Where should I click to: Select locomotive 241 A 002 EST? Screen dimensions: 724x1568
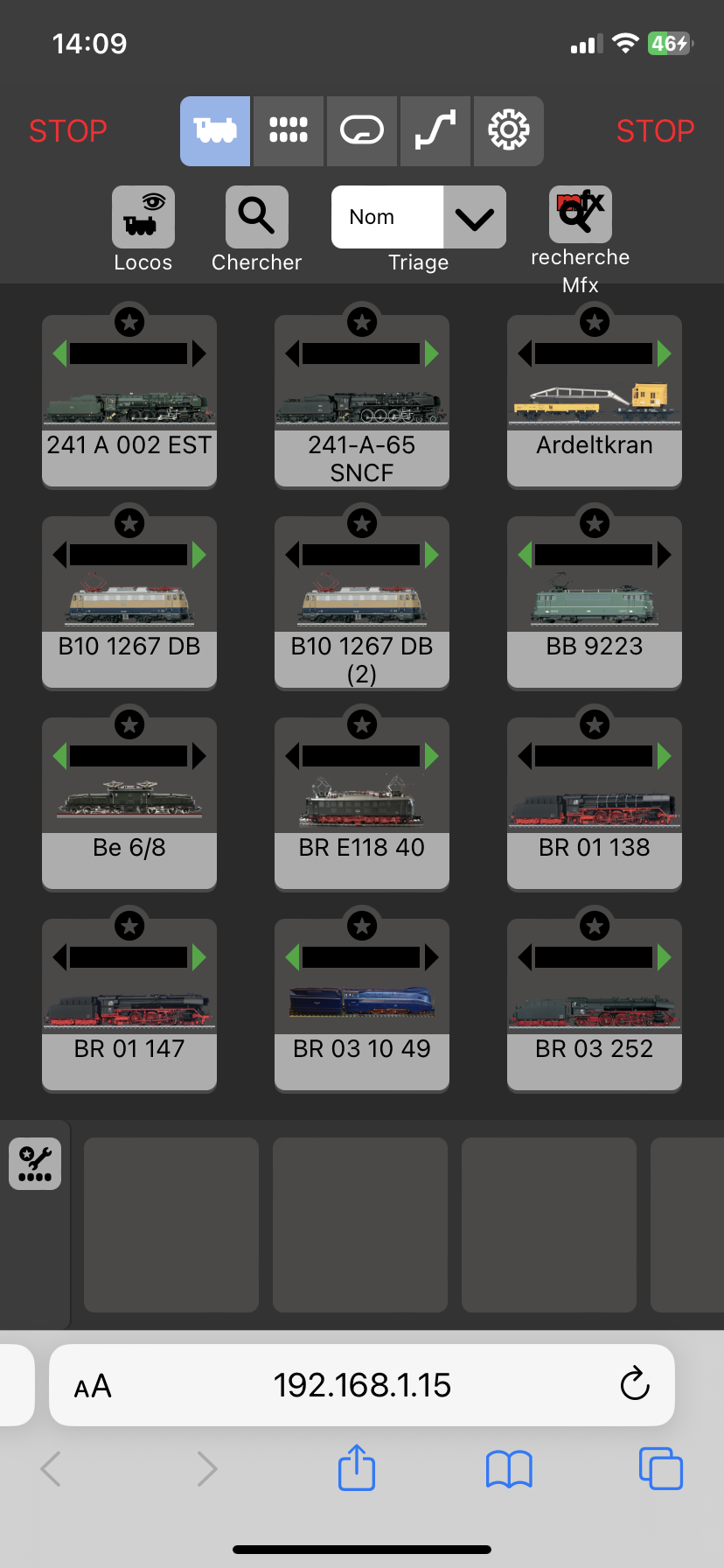point(129,401)
